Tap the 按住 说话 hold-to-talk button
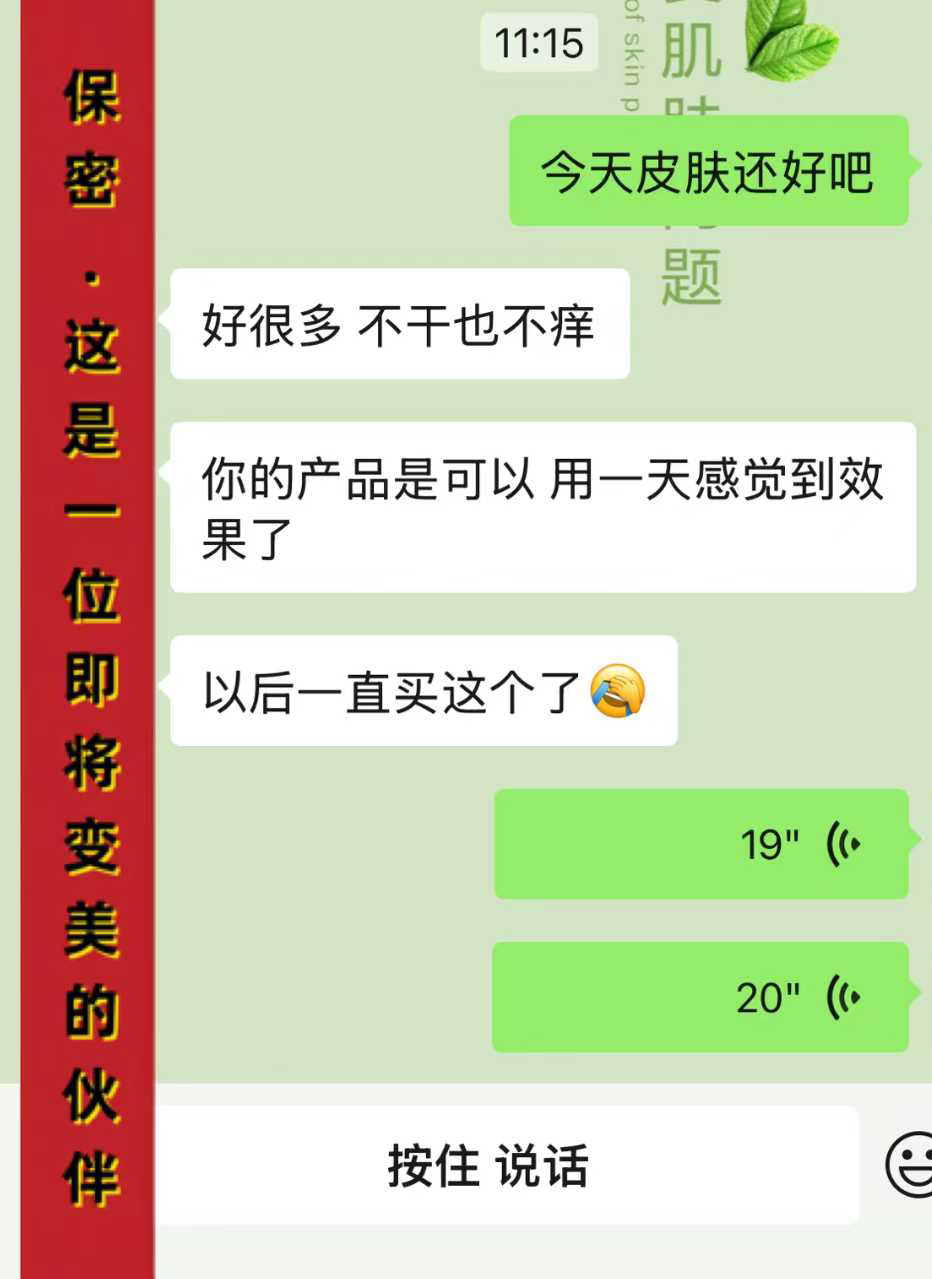932x1279 pixels. tap(488, 1165)
